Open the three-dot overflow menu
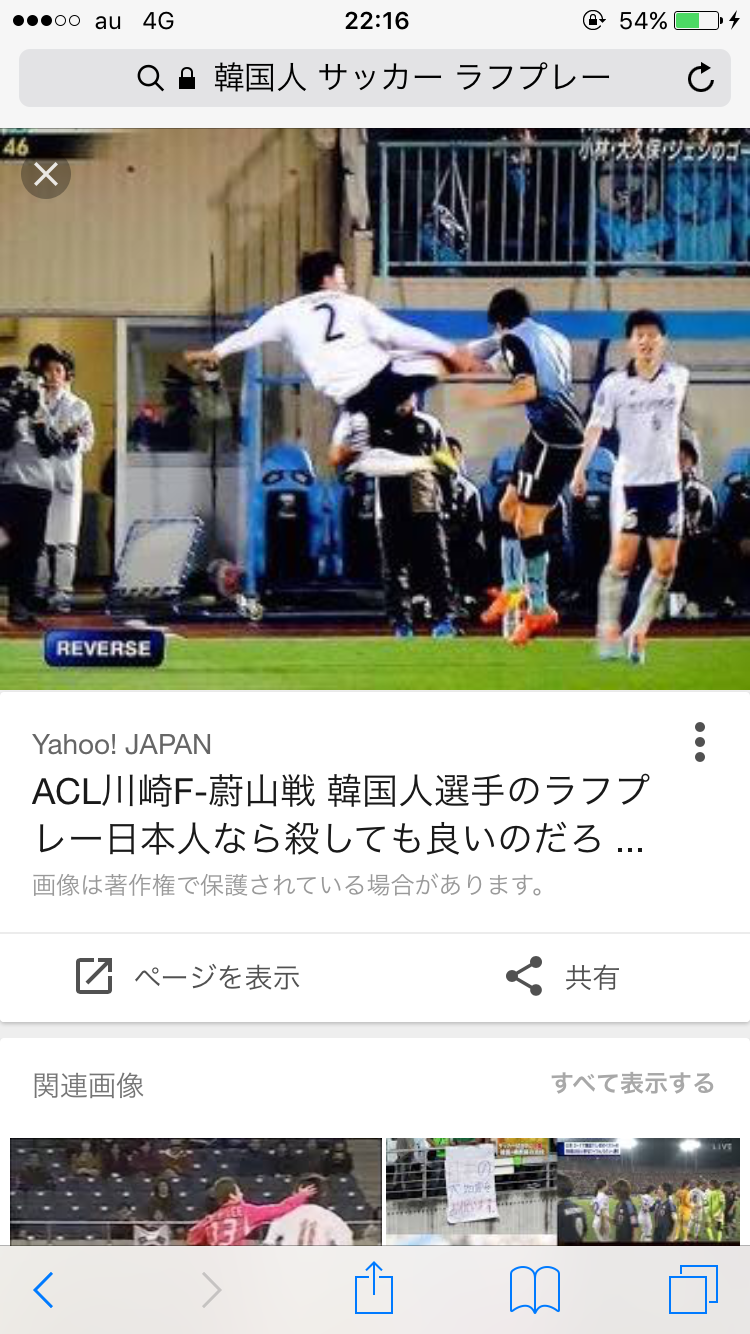The height and width of the screenshot is (1334, 750). coord(700,742)
